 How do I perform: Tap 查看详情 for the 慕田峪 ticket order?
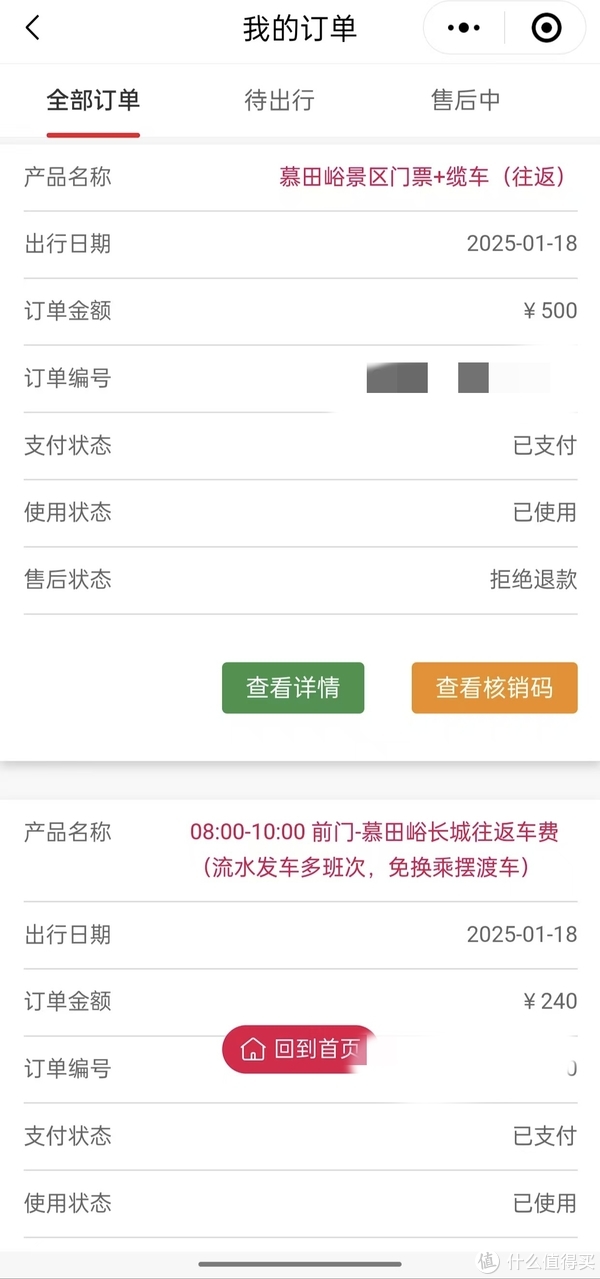[x=293, y=688]
